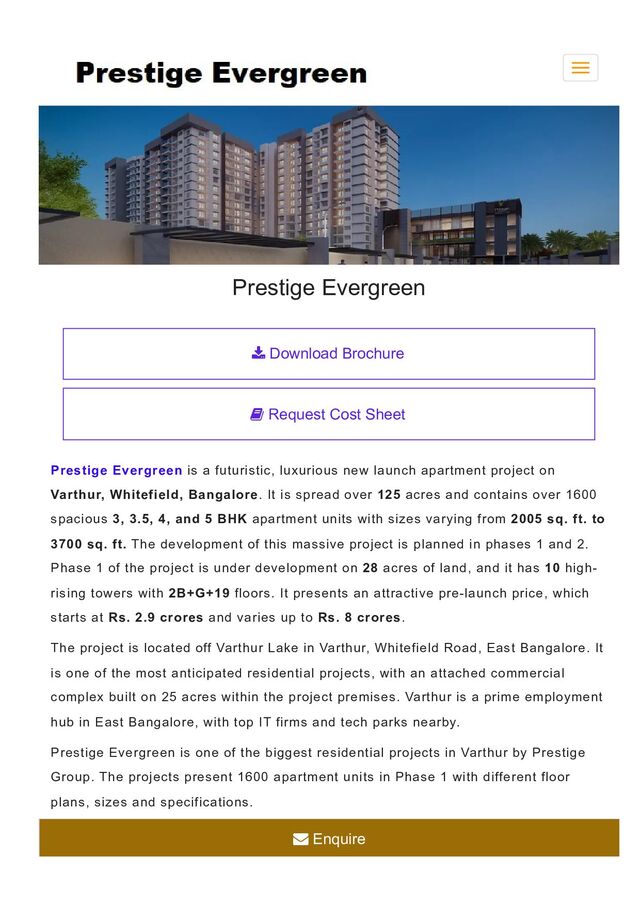640x905 pixels.
Task: Tap the Download Brochure button
Action: (x=328, y=354)
